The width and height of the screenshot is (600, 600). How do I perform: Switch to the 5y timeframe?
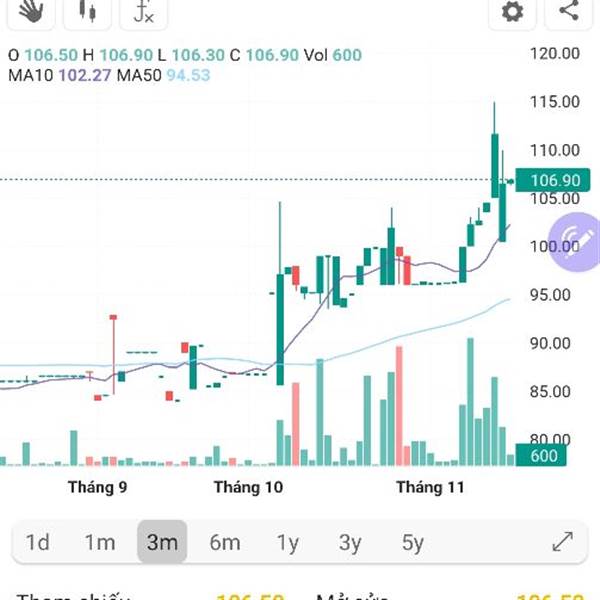coord(412,542)
